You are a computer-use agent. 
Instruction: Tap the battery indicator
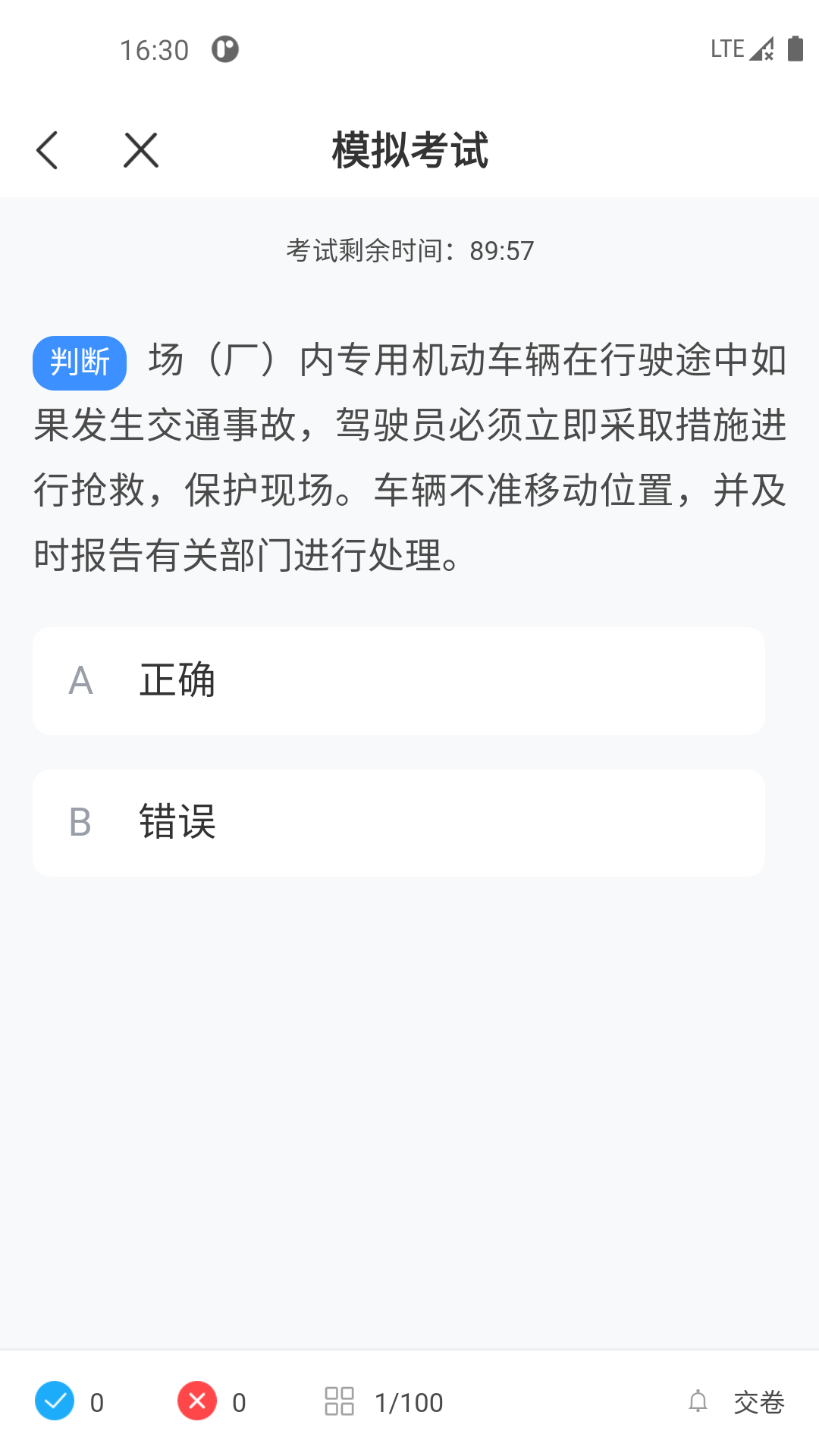coord(793,49)
